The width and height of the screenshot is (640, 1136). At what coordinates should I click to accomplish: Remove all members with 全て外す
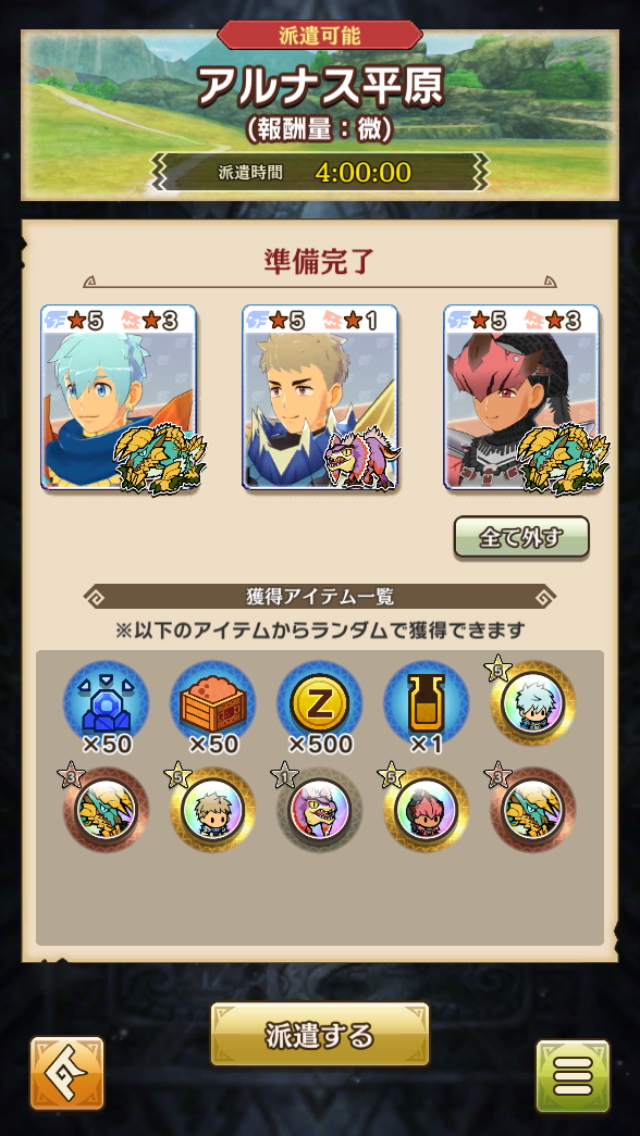tap(521, 537)
